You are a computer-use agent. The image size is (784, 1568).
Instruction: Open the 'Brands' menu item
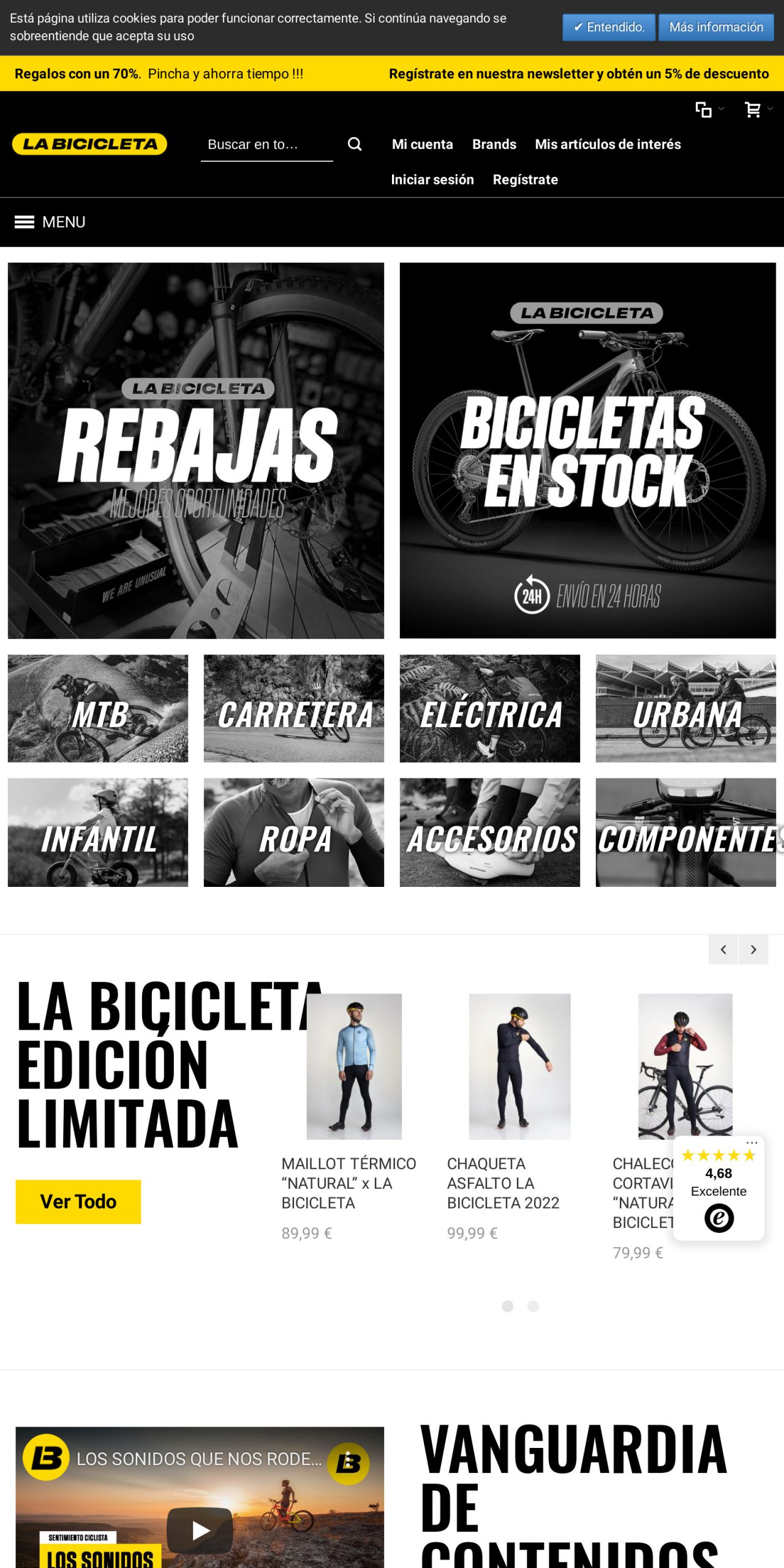pyautogui.click(x=494, y=145)
